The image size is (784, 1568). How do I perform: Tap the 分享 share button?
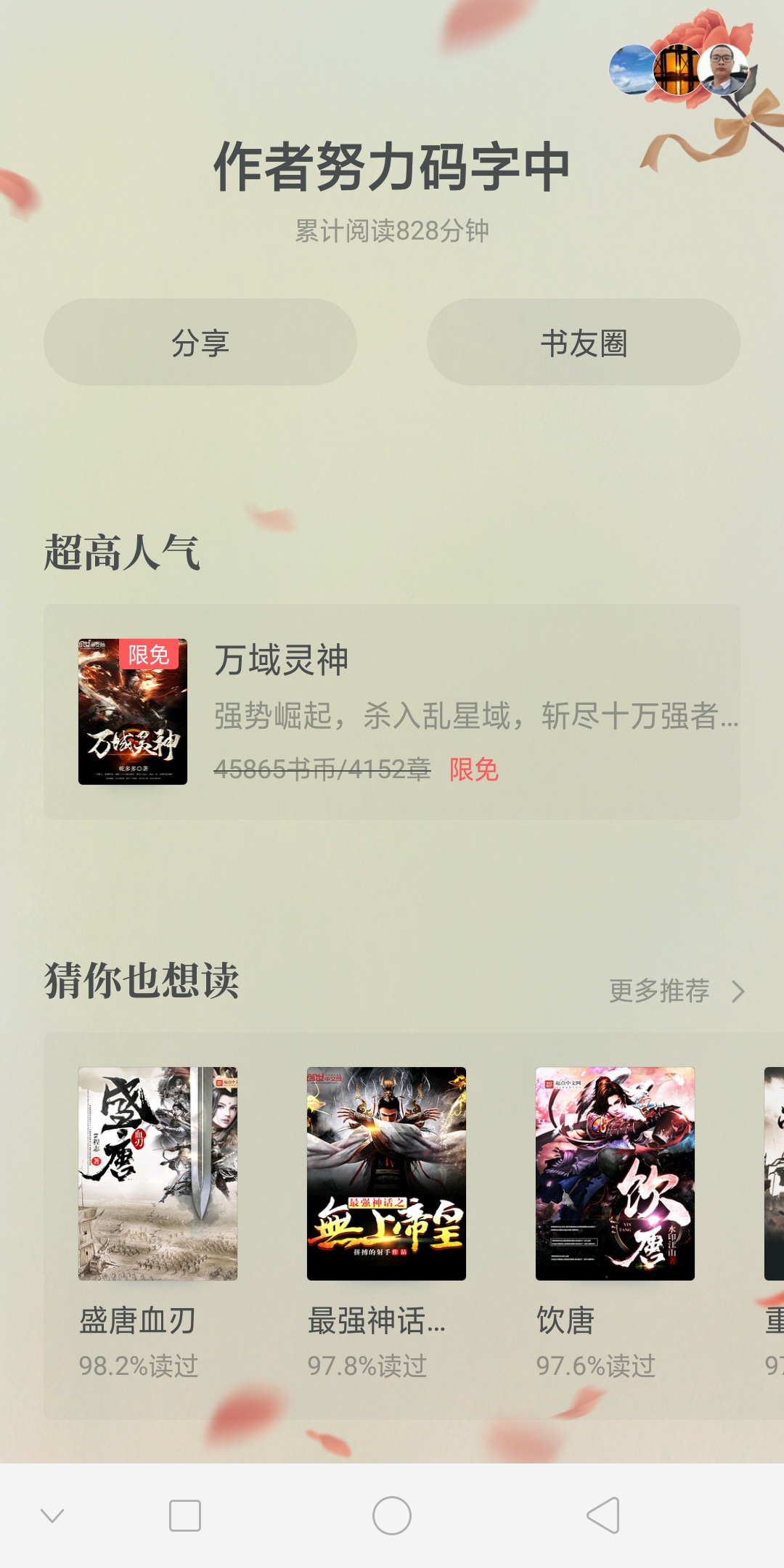200,342
